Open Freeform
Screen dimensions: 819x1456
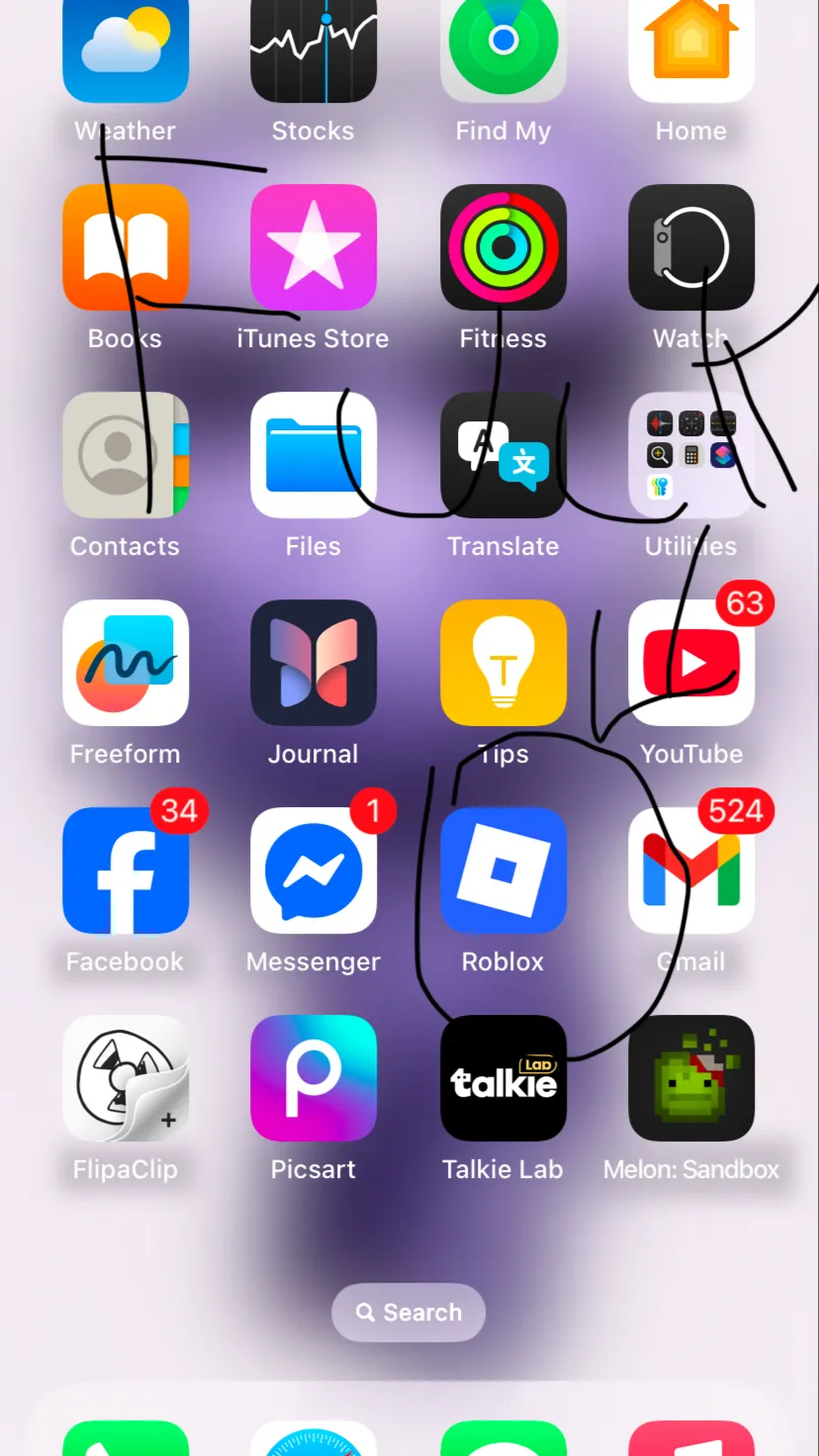coord(126,663)
